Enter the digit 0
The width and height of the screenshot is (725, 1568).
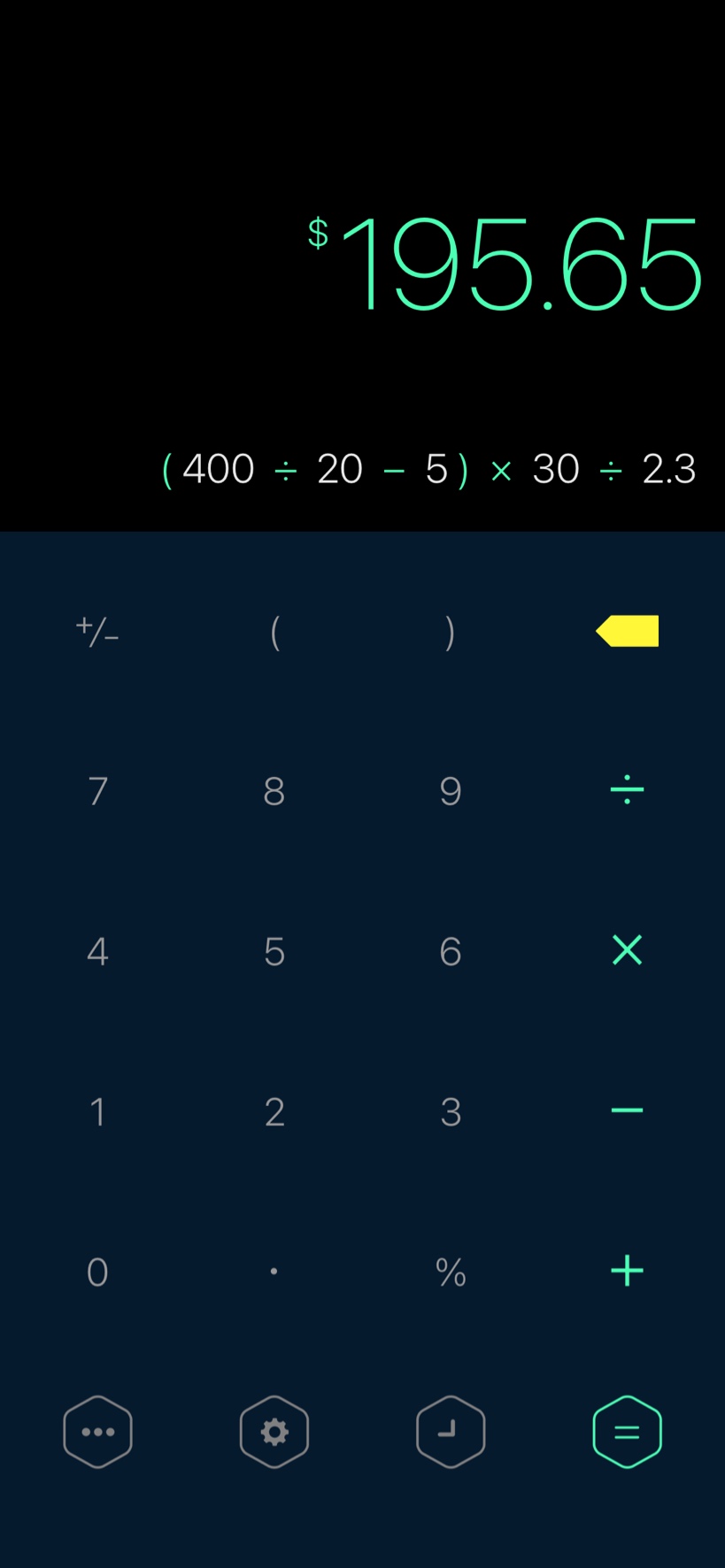tap(97, 1272)
